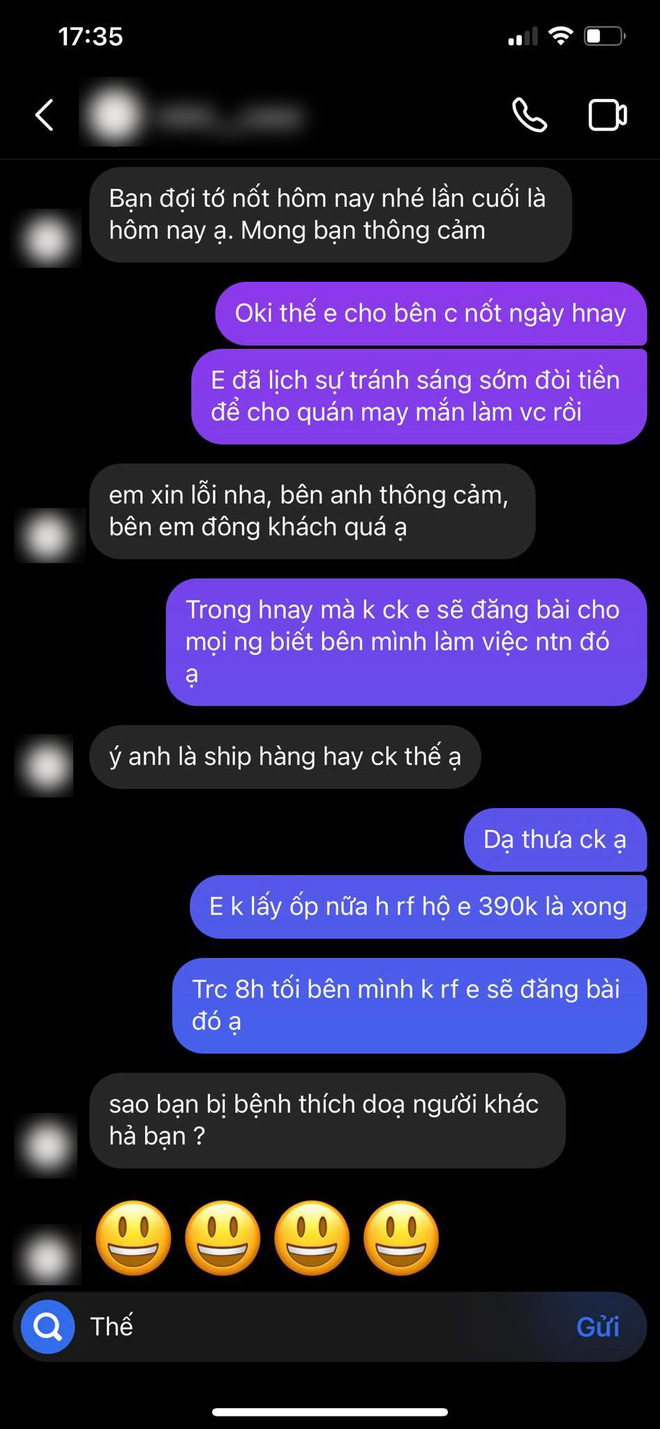660x1429 pixels.
Task: Go back to the message list
Action: pos(44,115)
